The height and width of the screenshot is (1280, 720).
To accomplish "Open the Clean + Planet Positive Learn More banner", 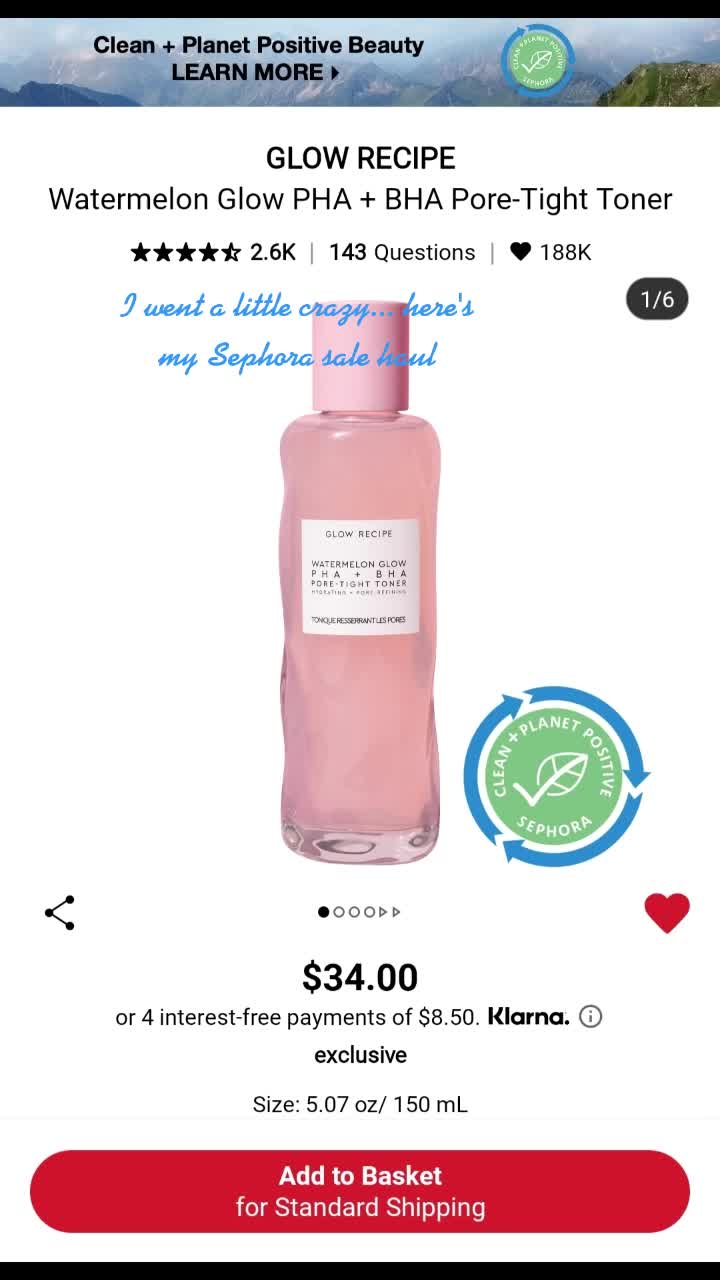I will click(258, 60).
